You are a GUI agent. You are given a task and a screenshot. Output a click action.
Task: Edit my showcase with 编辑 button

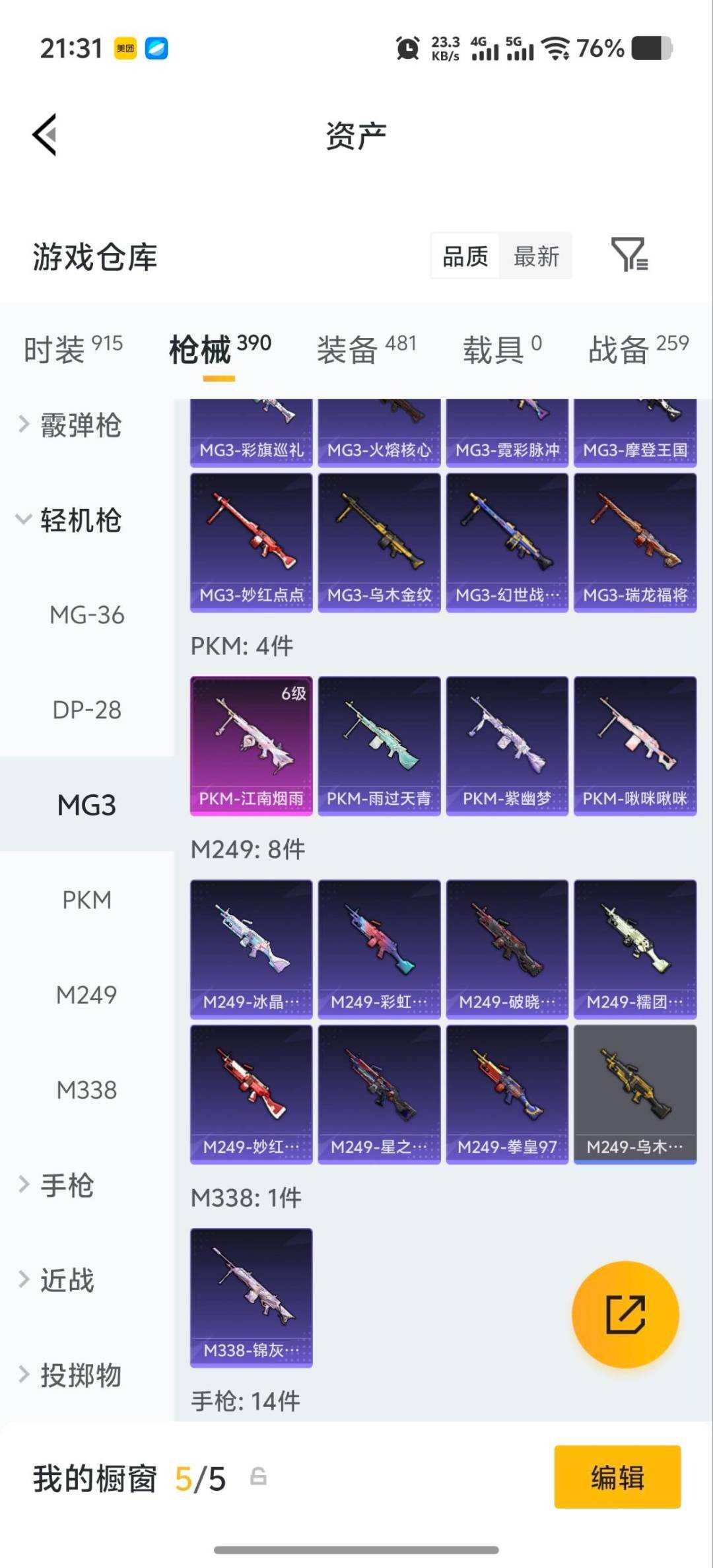point(617,1478)
